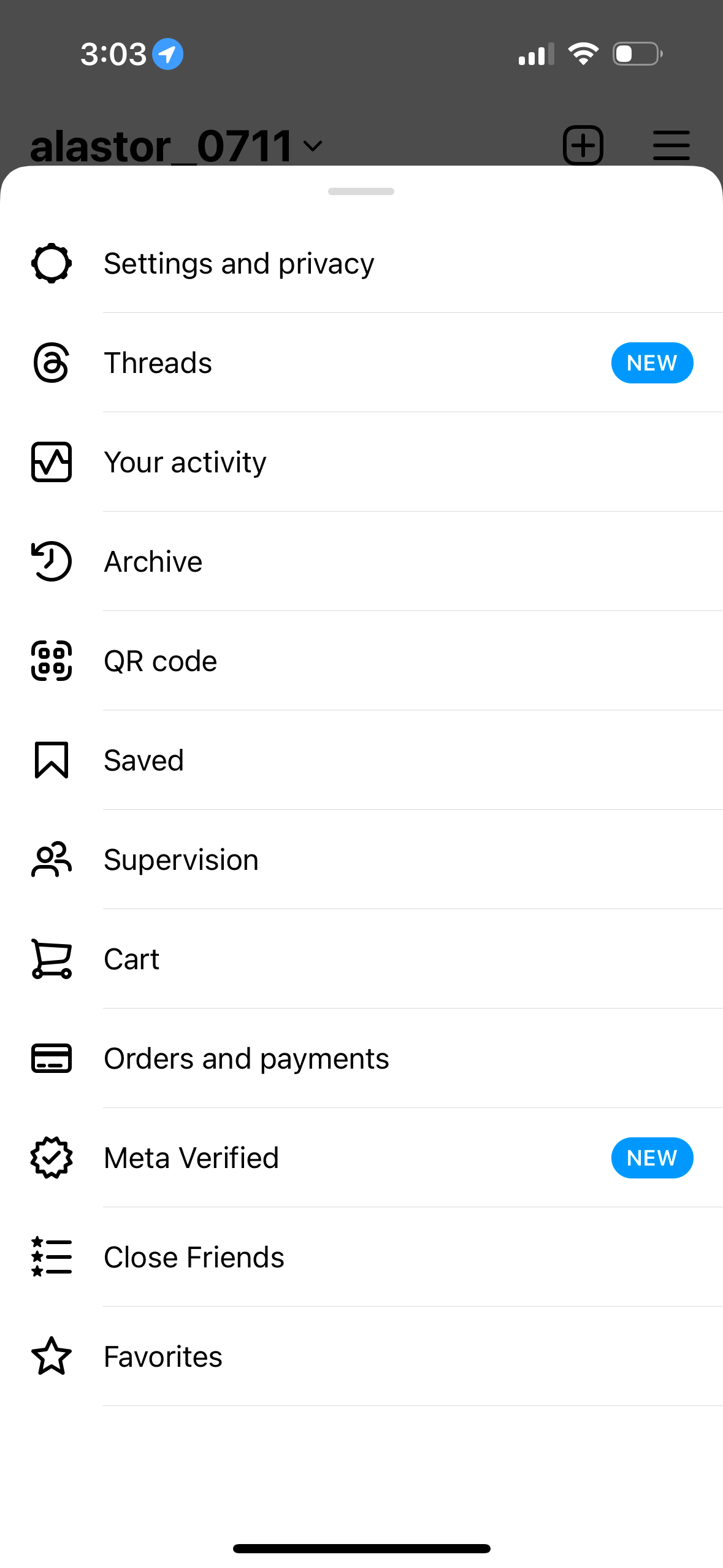723x1568 pixels.
Task: Open Settings and privacy
Action: coord(239,263)
